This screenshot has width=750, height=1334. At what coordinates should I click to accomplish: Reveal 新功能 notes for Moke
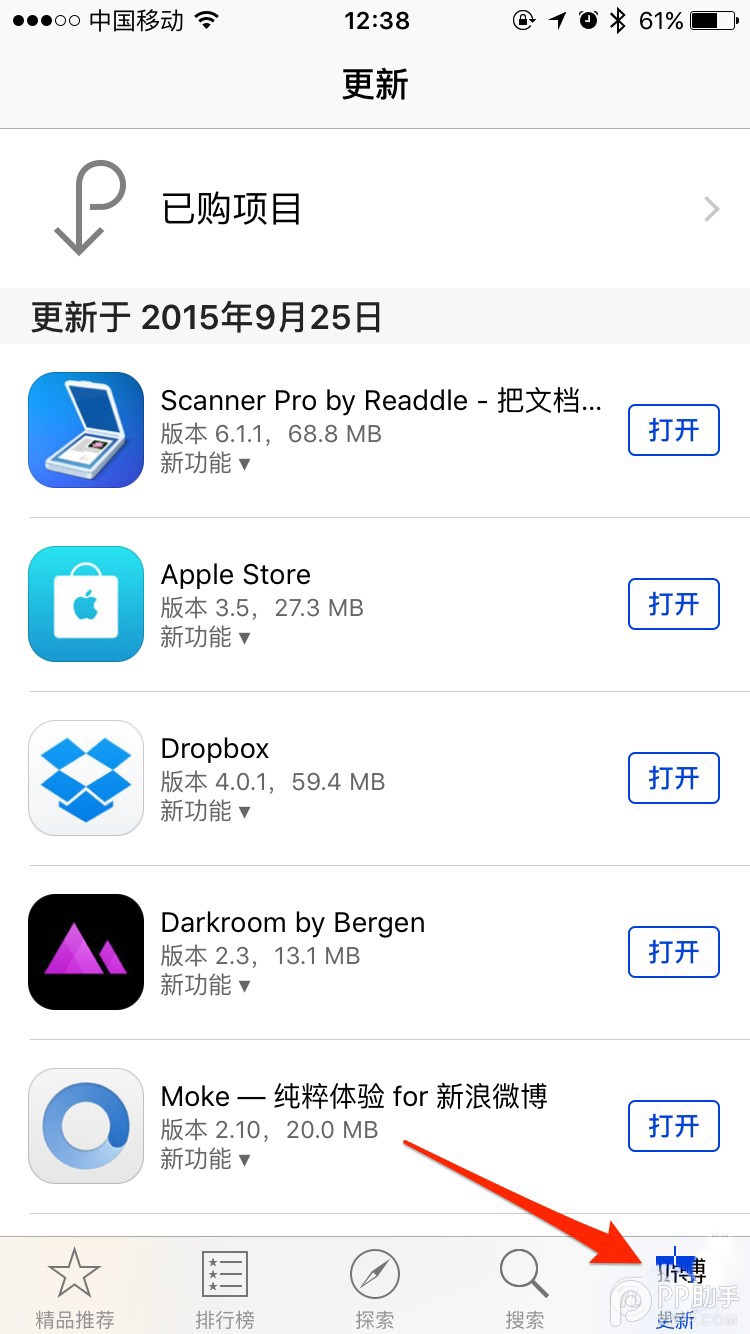pos(205,1159)
